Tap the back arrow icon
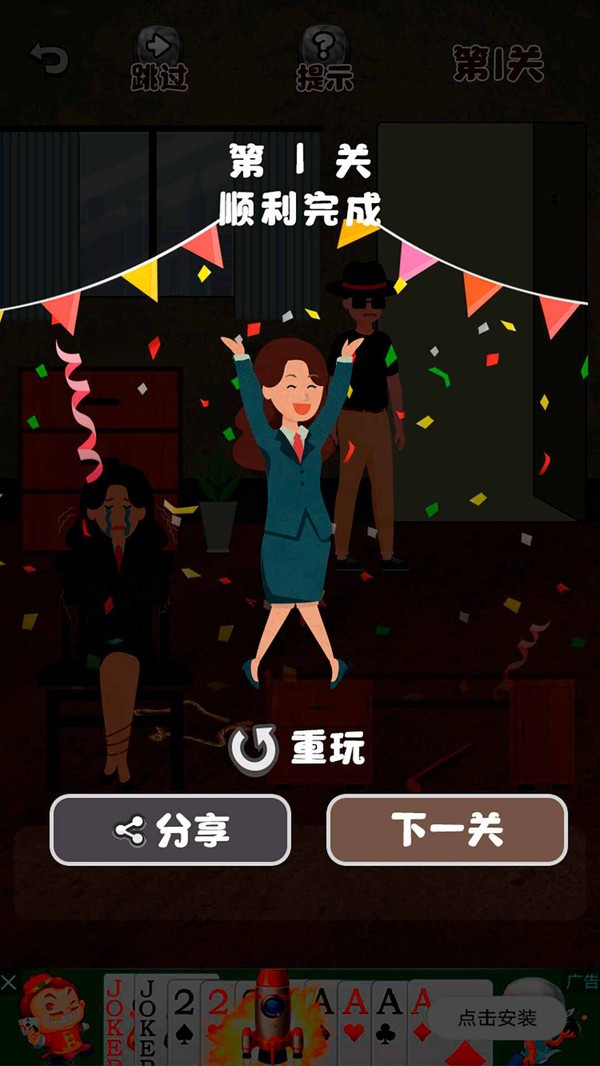This screenshot has width=600, height=1066. (48, 58)
